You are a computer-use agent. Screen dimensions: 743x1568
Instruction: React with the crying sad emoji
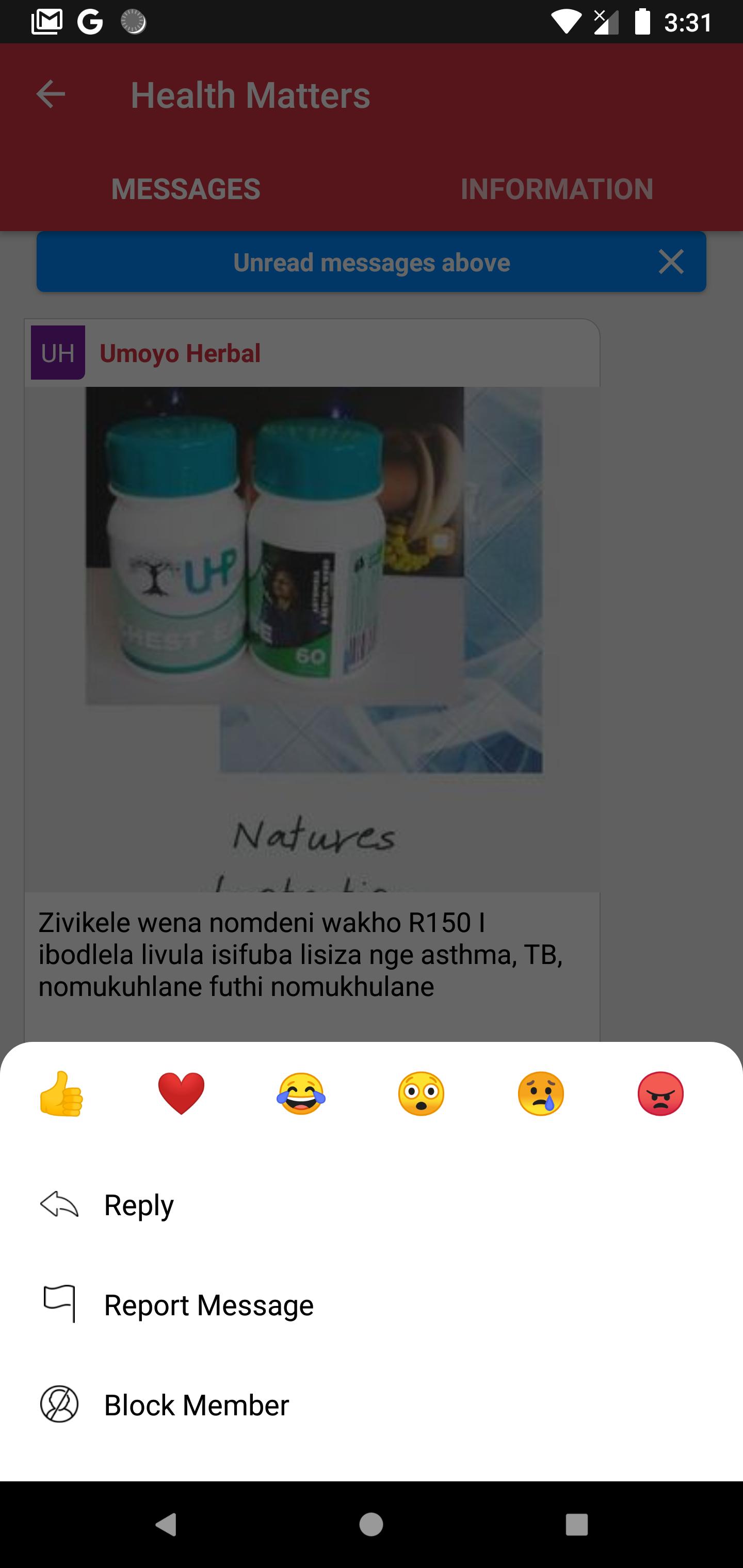tap(541, 1094)
